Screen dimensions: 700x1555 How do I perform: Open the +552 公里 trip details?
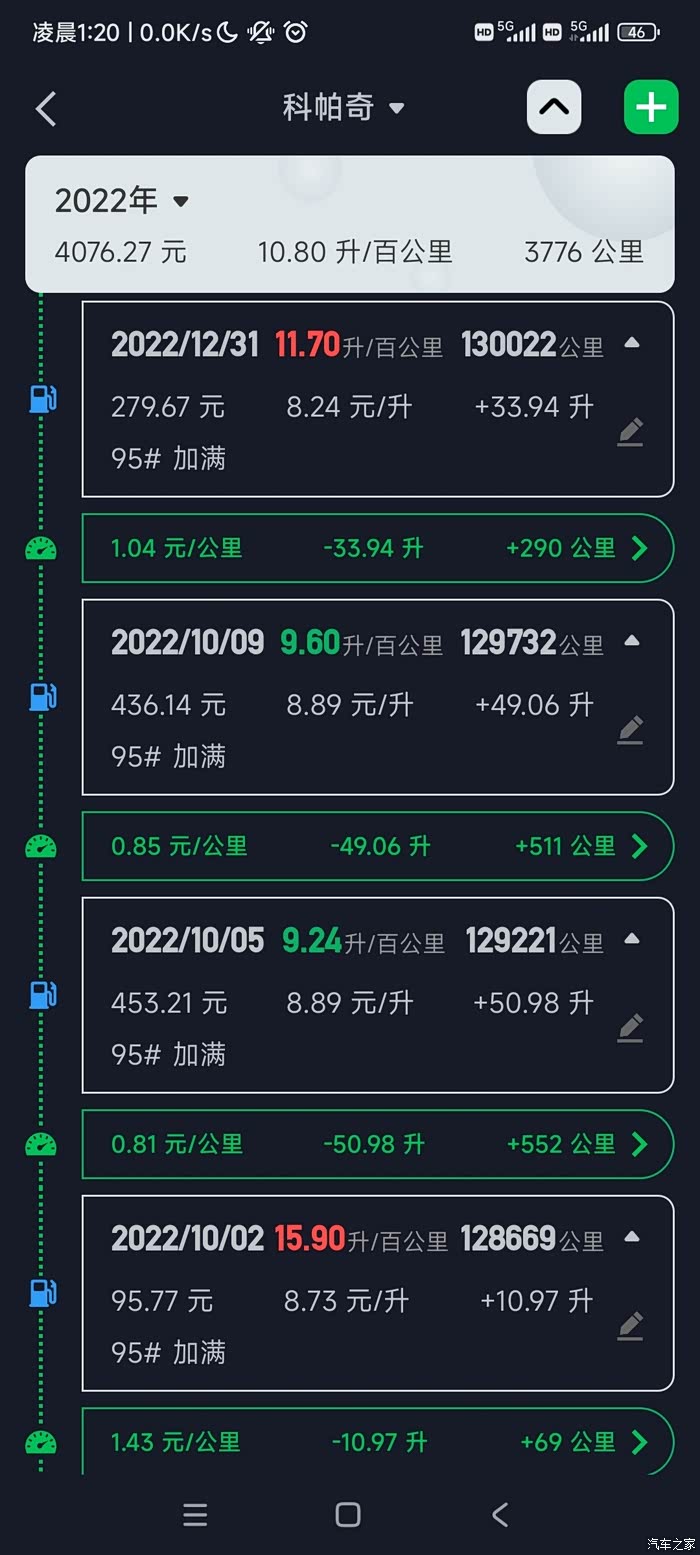640,1144
